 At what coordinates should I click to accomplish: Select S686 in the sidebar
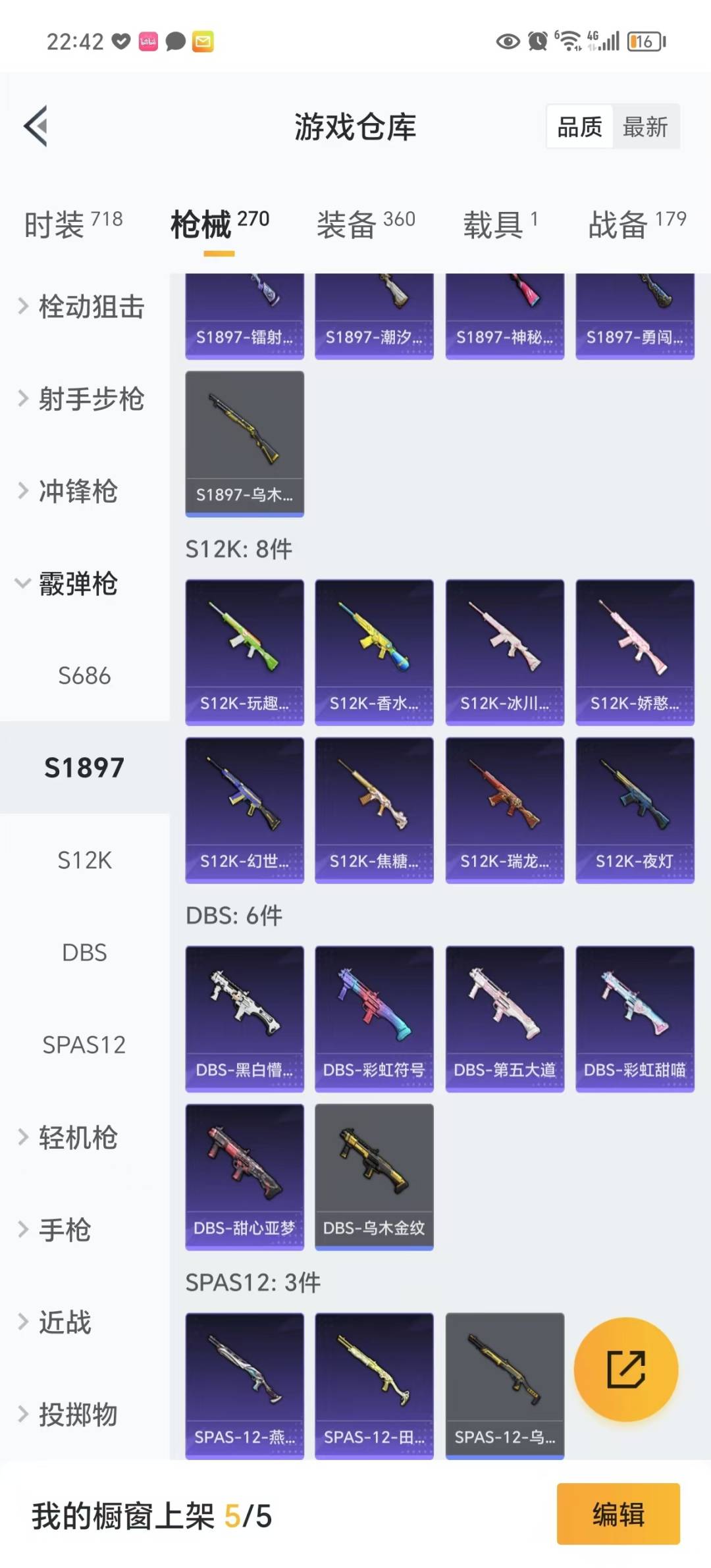(x=84, y=675)
